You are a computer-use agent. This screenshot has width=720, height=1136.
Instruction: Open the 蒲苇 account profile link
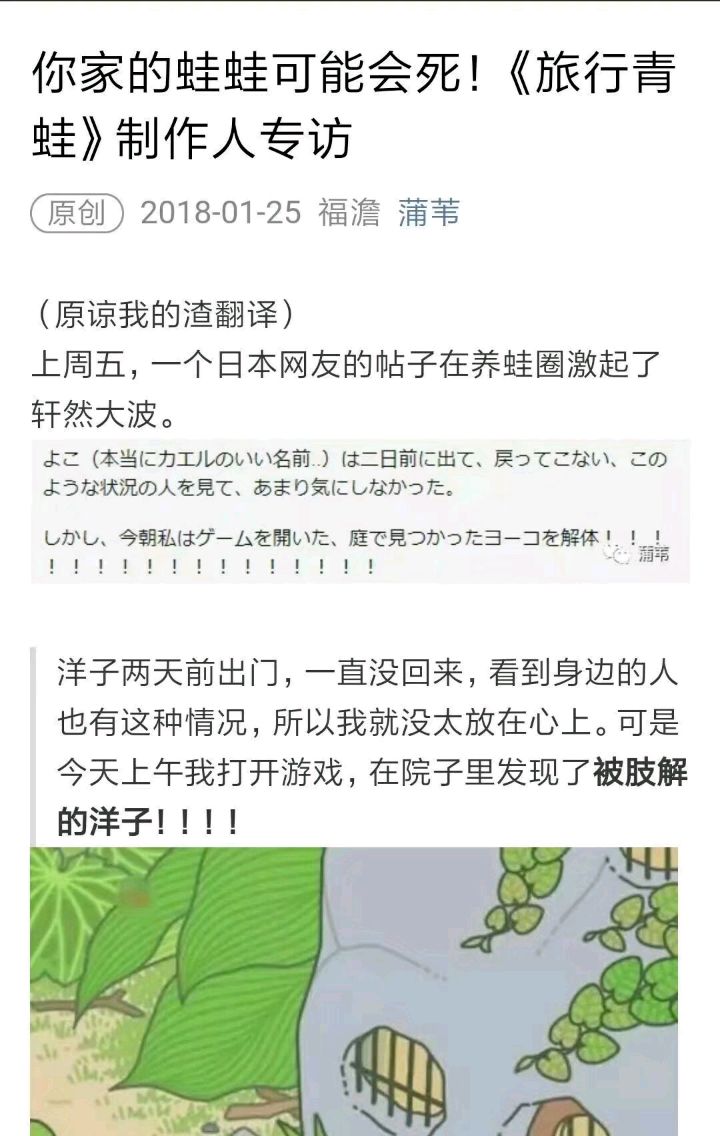[x=428, y=212]
